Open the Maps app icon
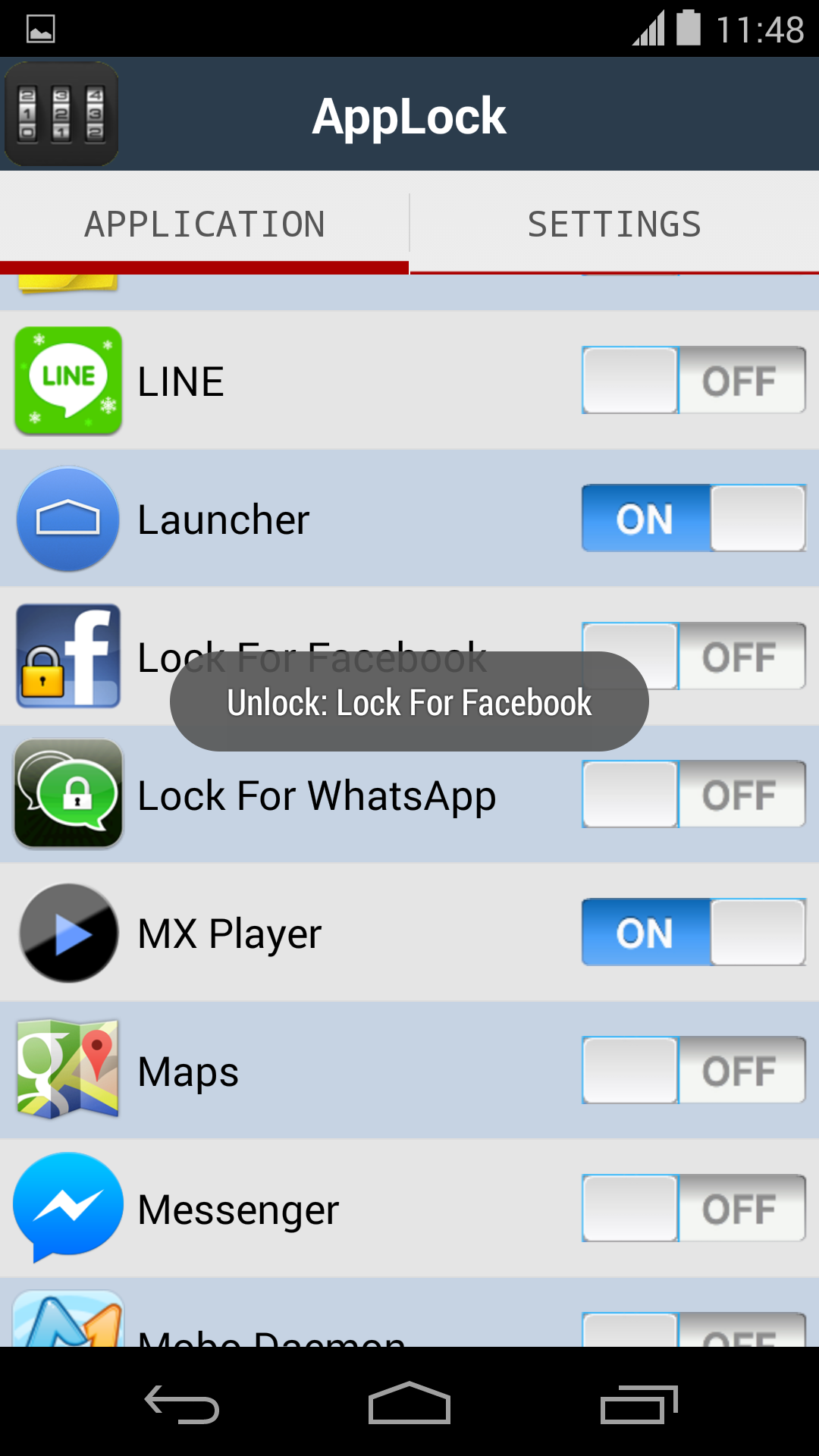Image resolution: width=819 pixels, height=1456 pixels. tap(67, 1070)
